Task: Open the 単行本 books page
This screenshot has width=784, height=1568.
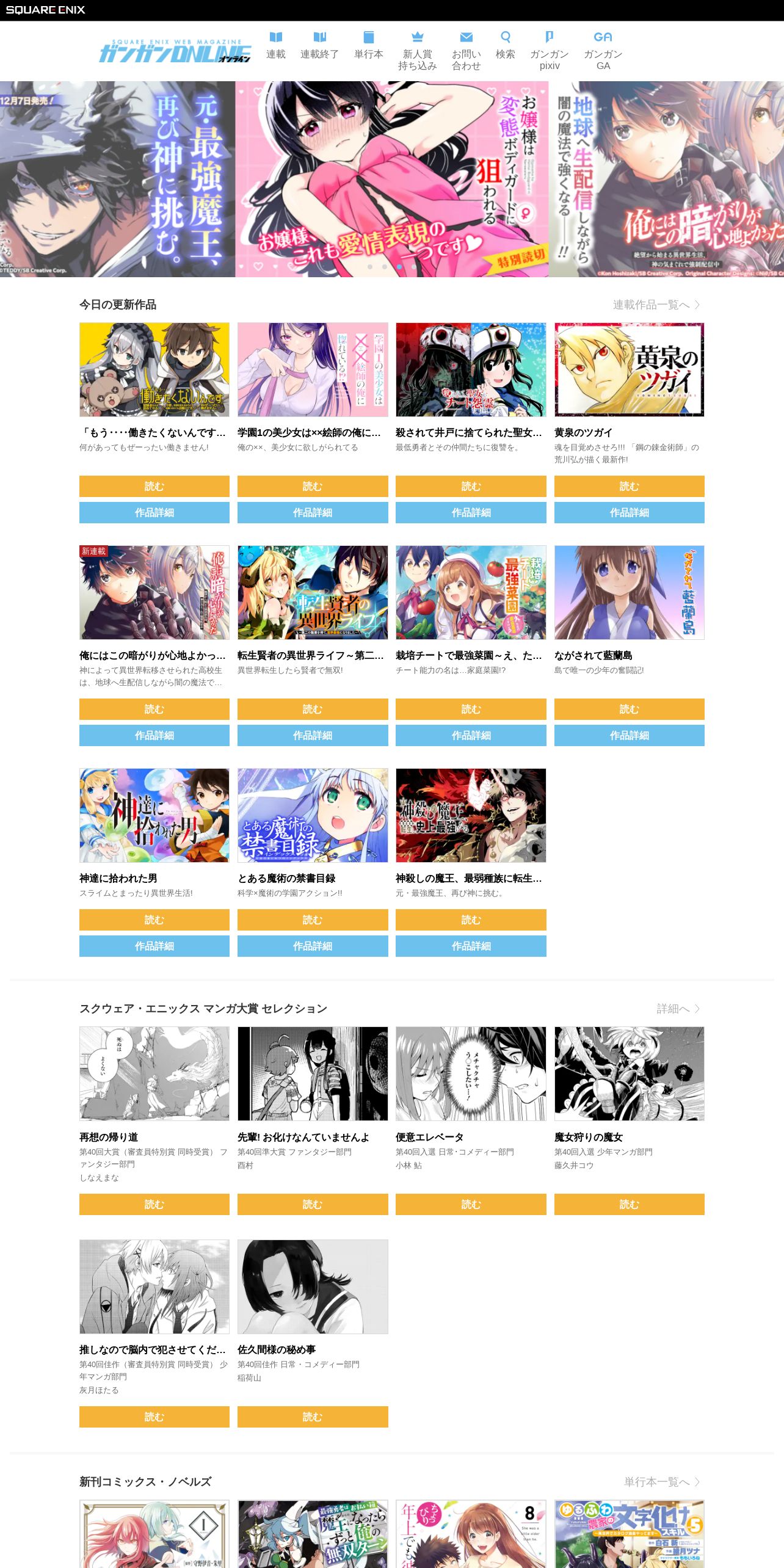Action: tap(369, 46)
